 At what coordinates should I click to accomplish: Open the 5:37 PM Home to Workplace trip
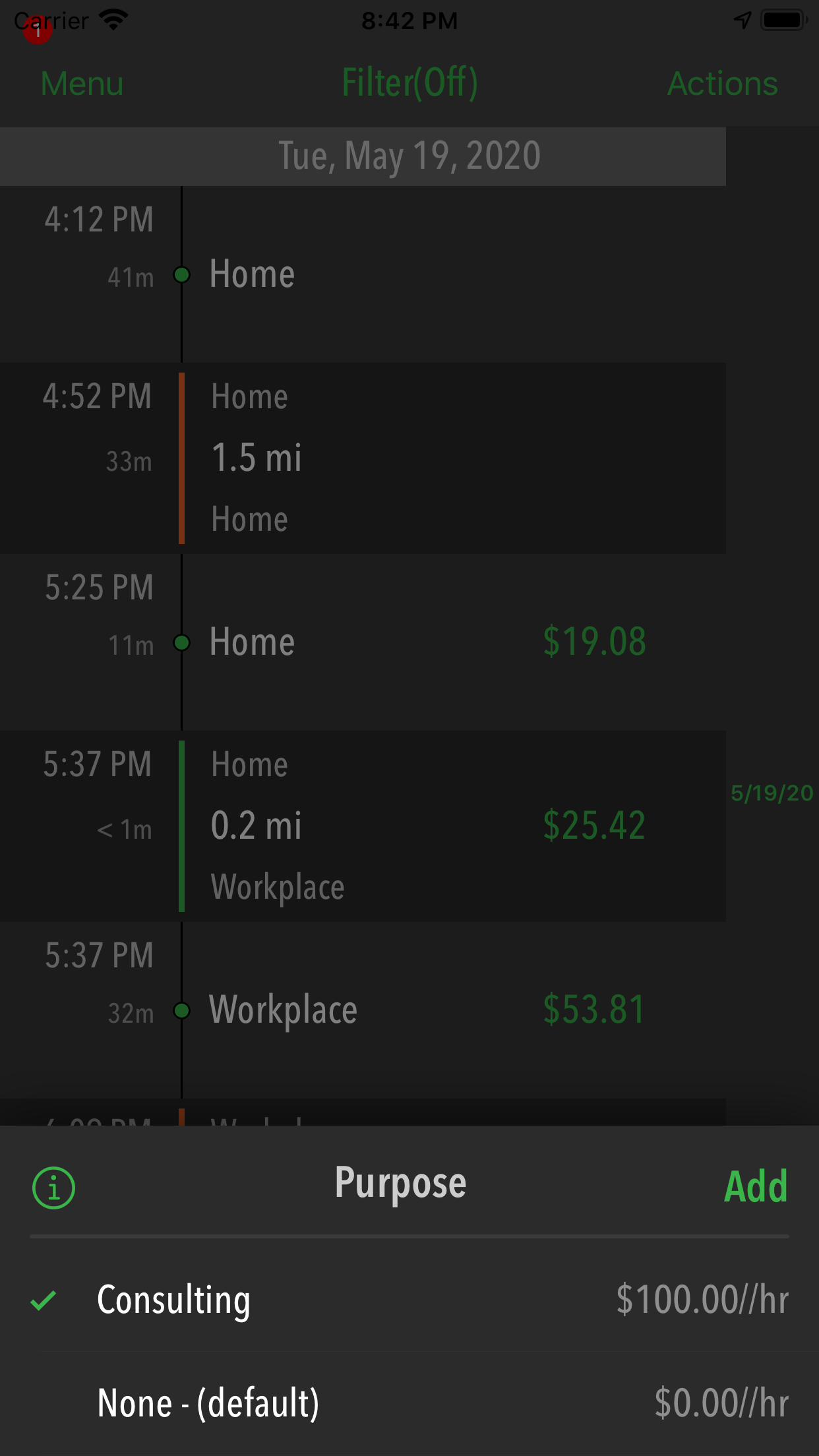click(363, 826)
